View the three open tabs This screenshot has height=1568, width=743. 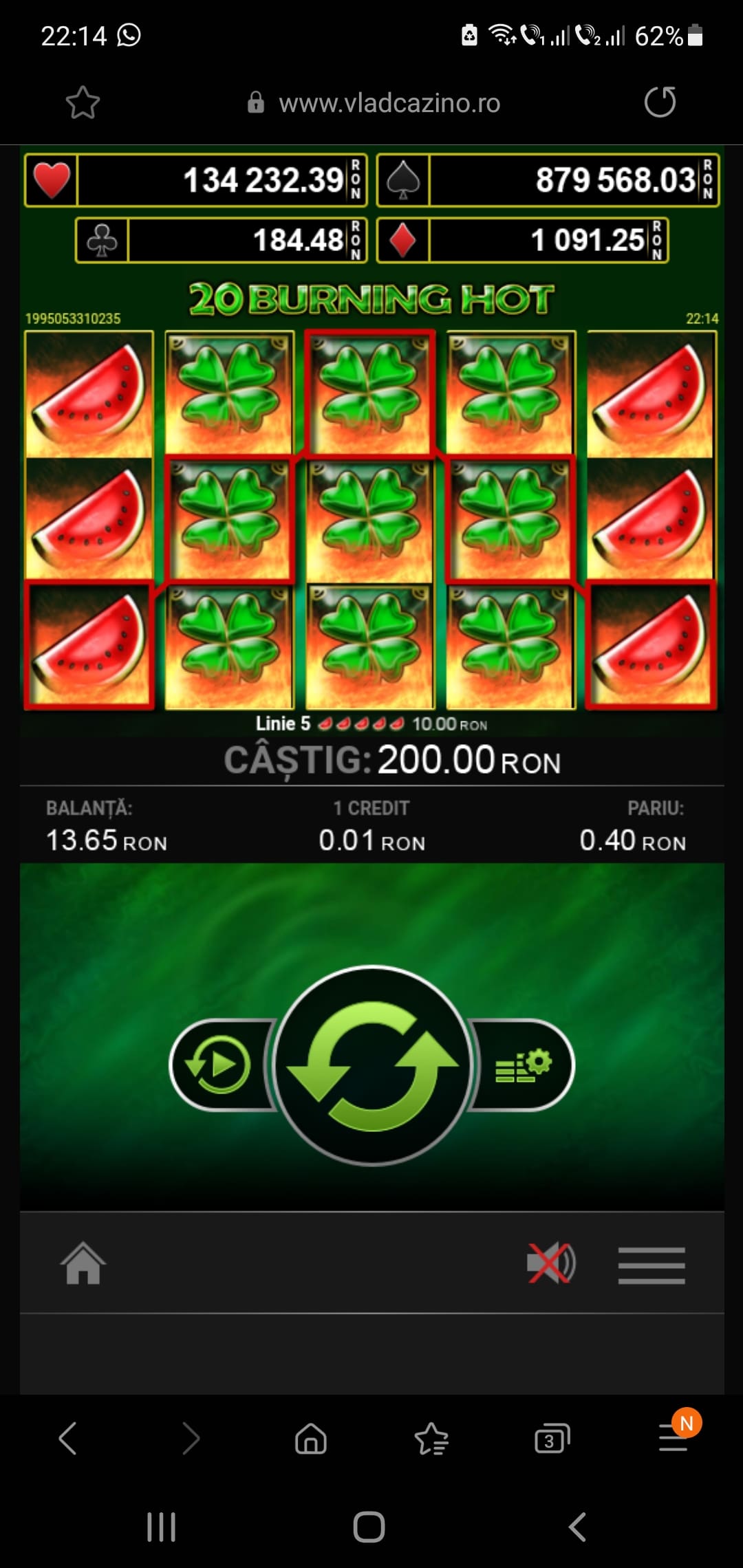click(x=552, y=1439)
